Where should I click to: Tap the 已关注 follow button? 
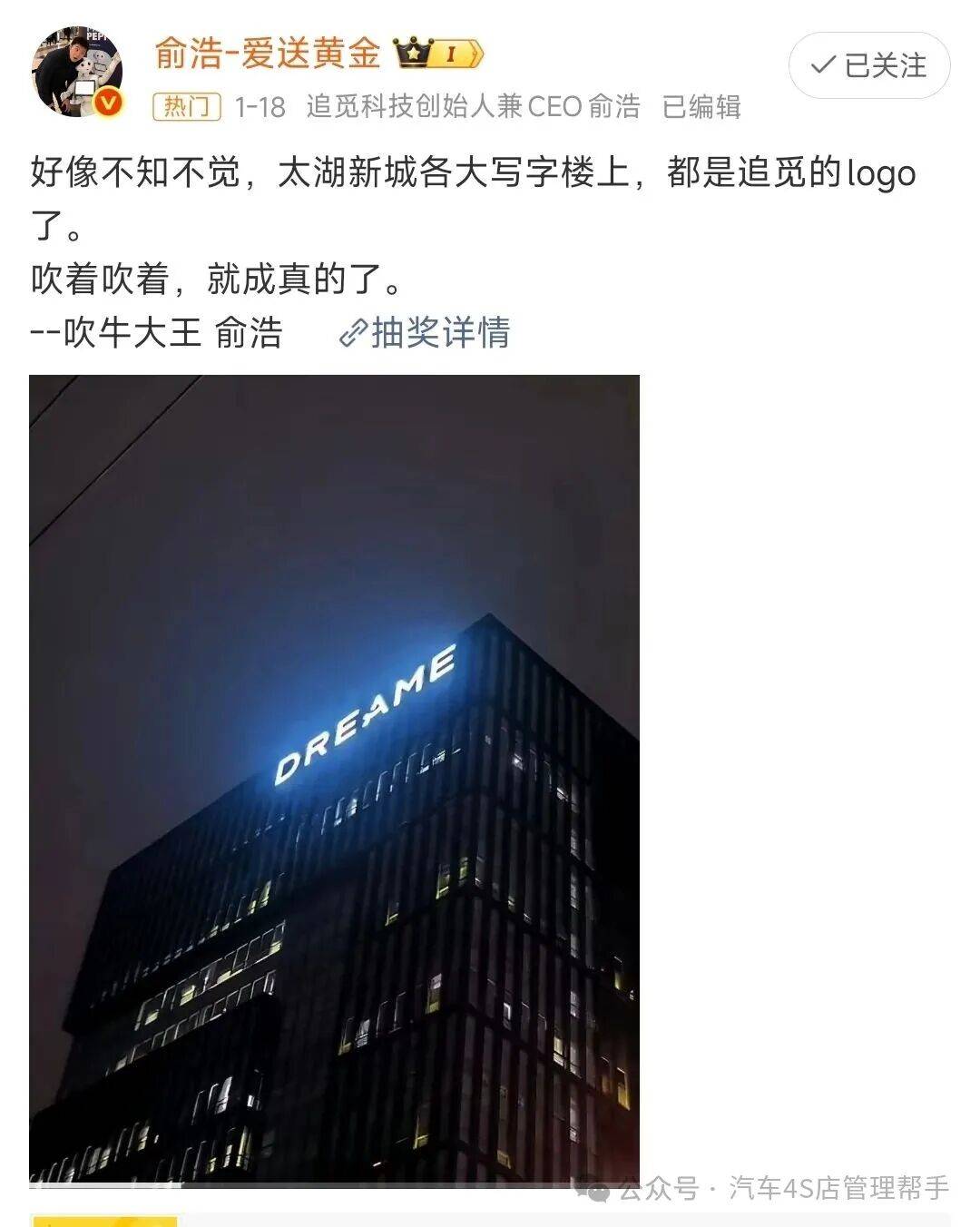(868, 65)
